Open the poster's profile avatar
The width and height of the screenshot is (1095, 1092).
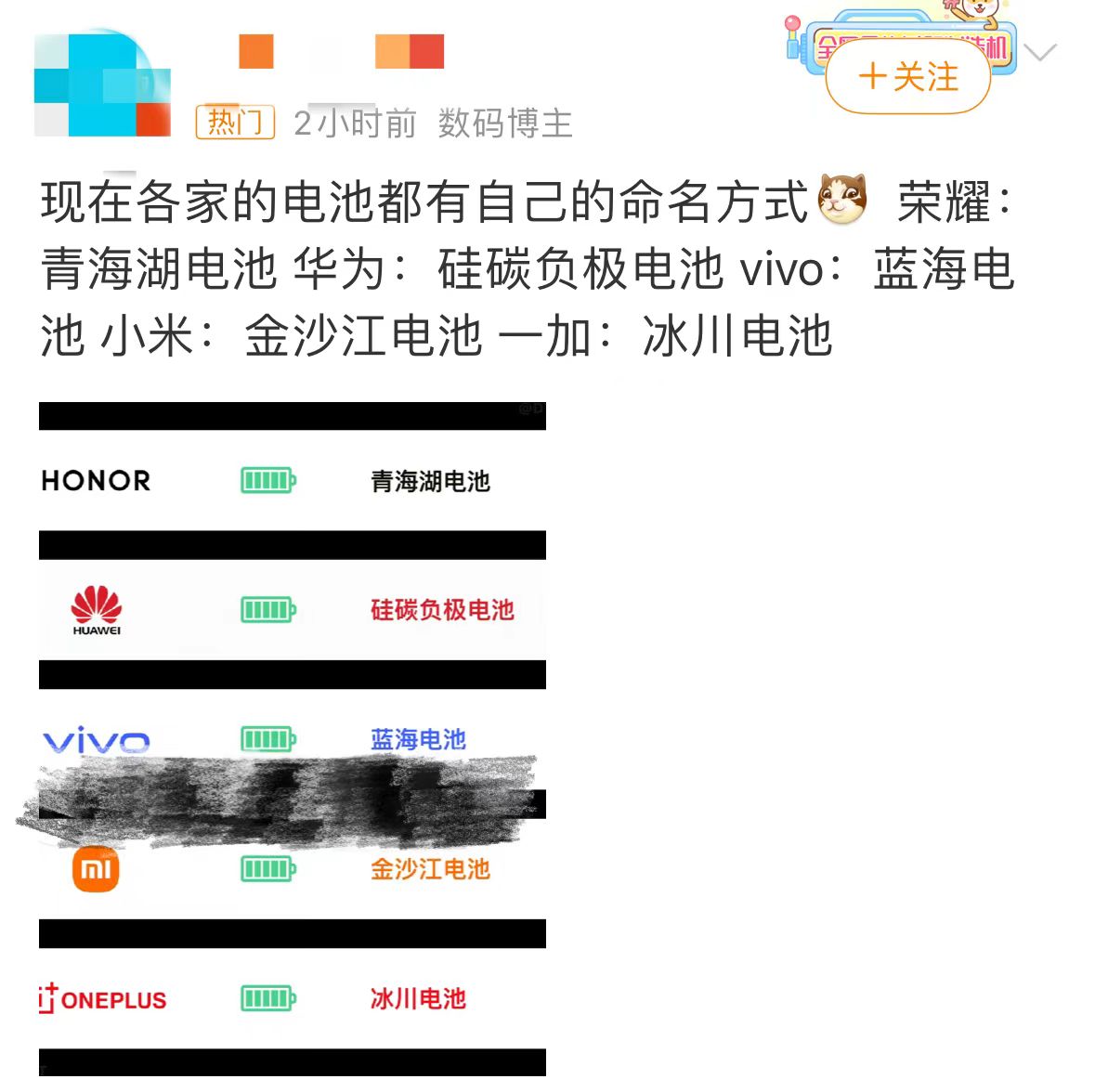coord(102,85)
